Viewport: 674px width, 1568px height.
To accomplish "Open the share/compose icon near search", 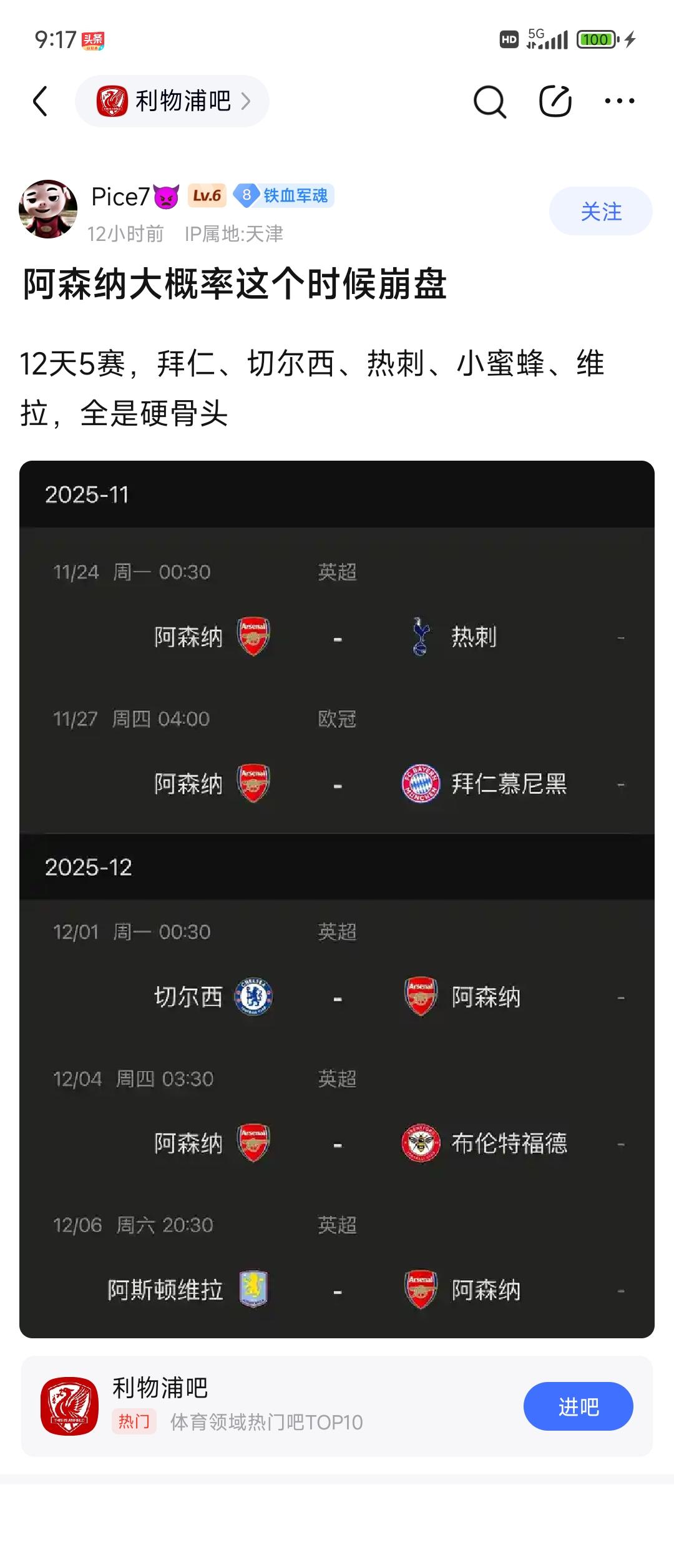I will point(554,101).
